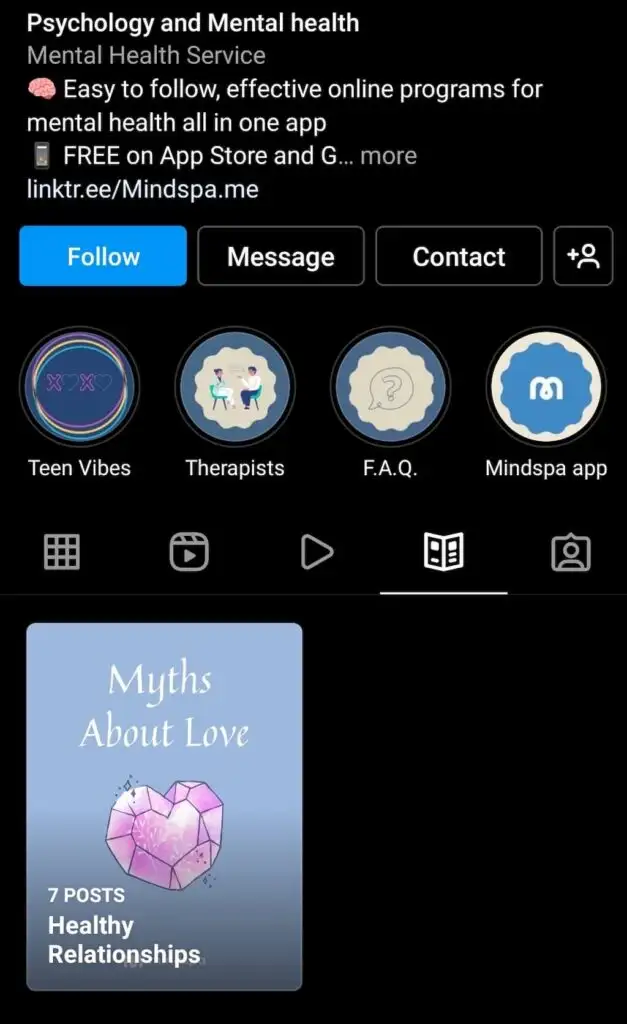
Task: Switch to the videos tab
Action: [x=316, y=552]
